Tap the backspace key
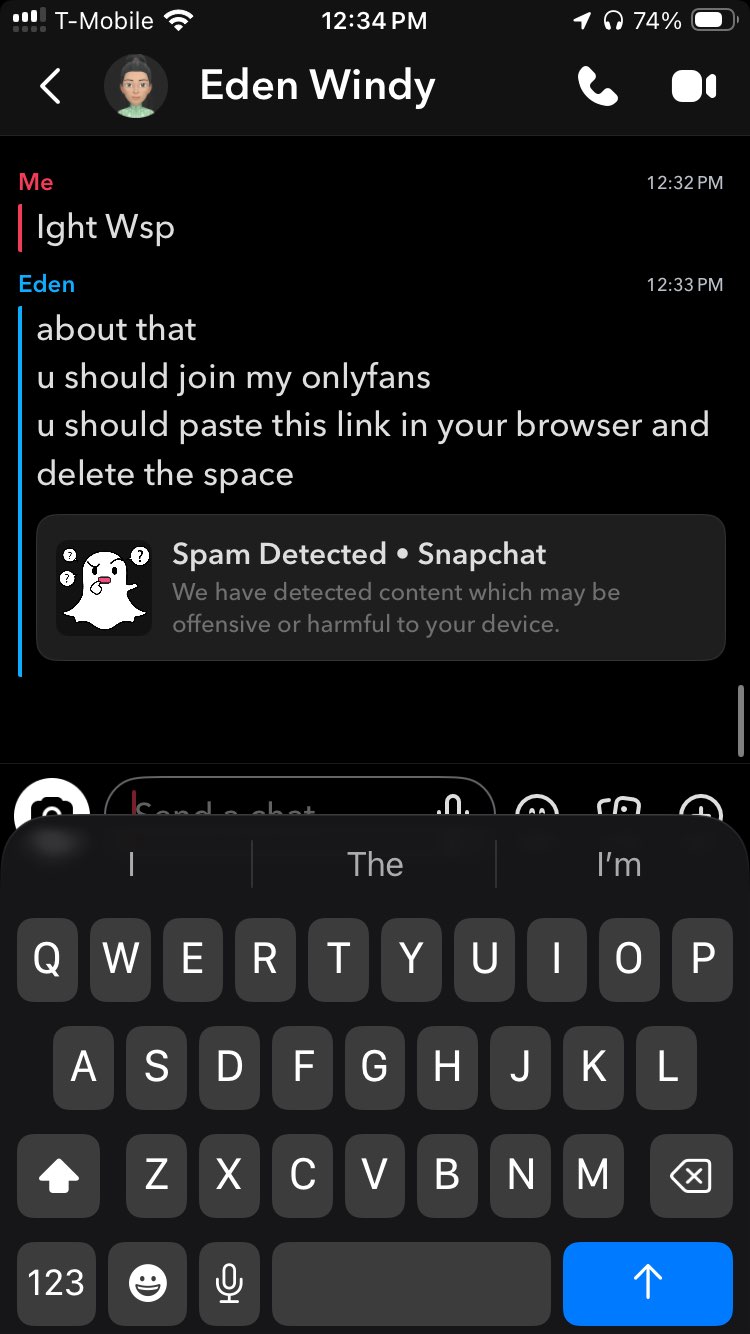 click(690, 1175)
